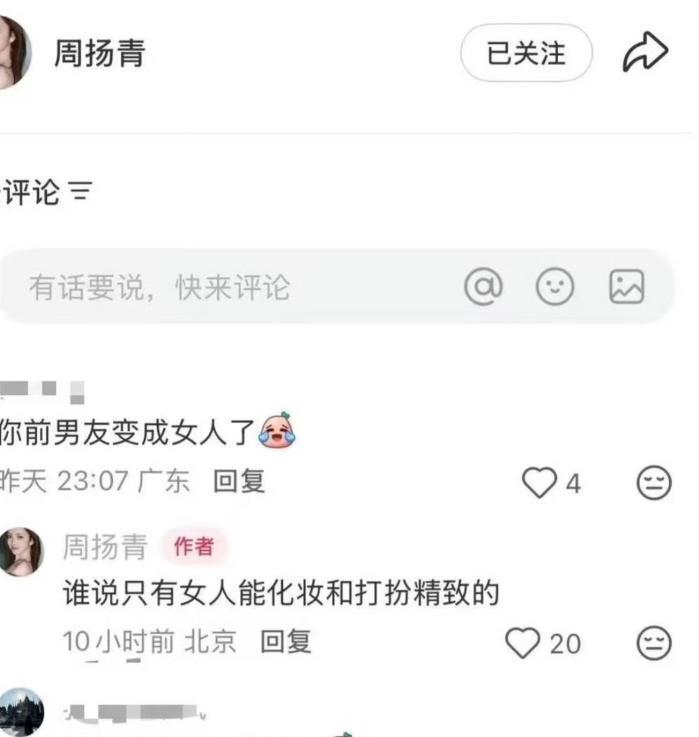Focus the 有话要说 comment input field
The height and width of the screenshot is (737, 699).
(338, 286)
